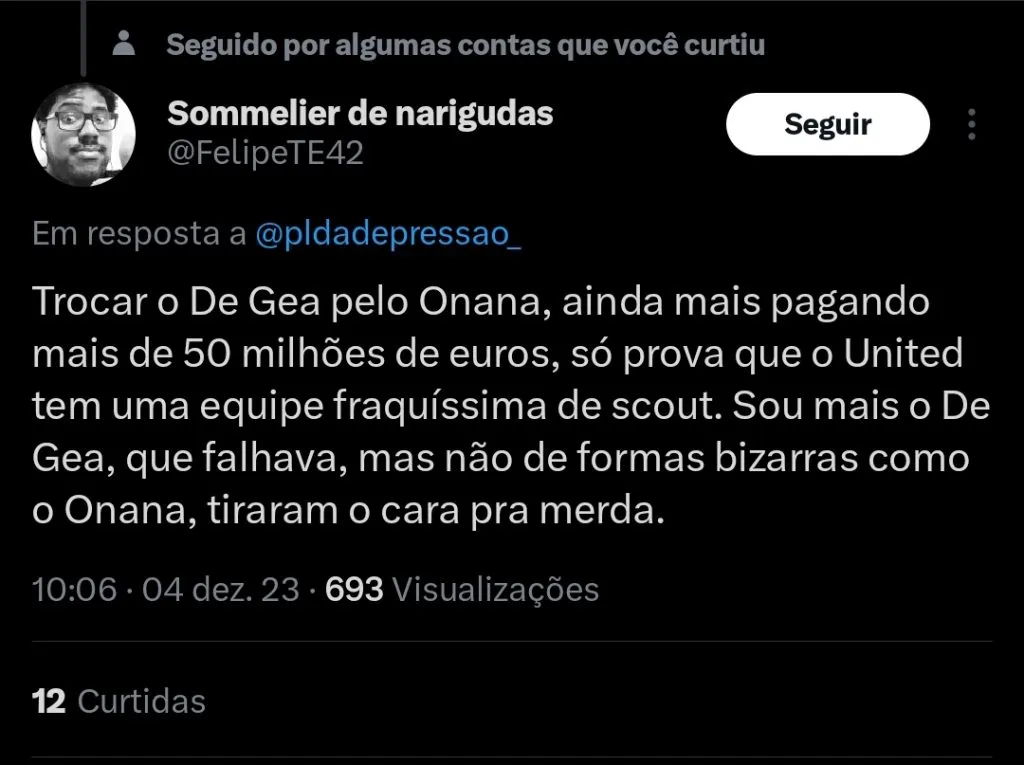View the list of 12 Curtidas
Viewport: 1024px width, 765px height.
tap(119, 701)
